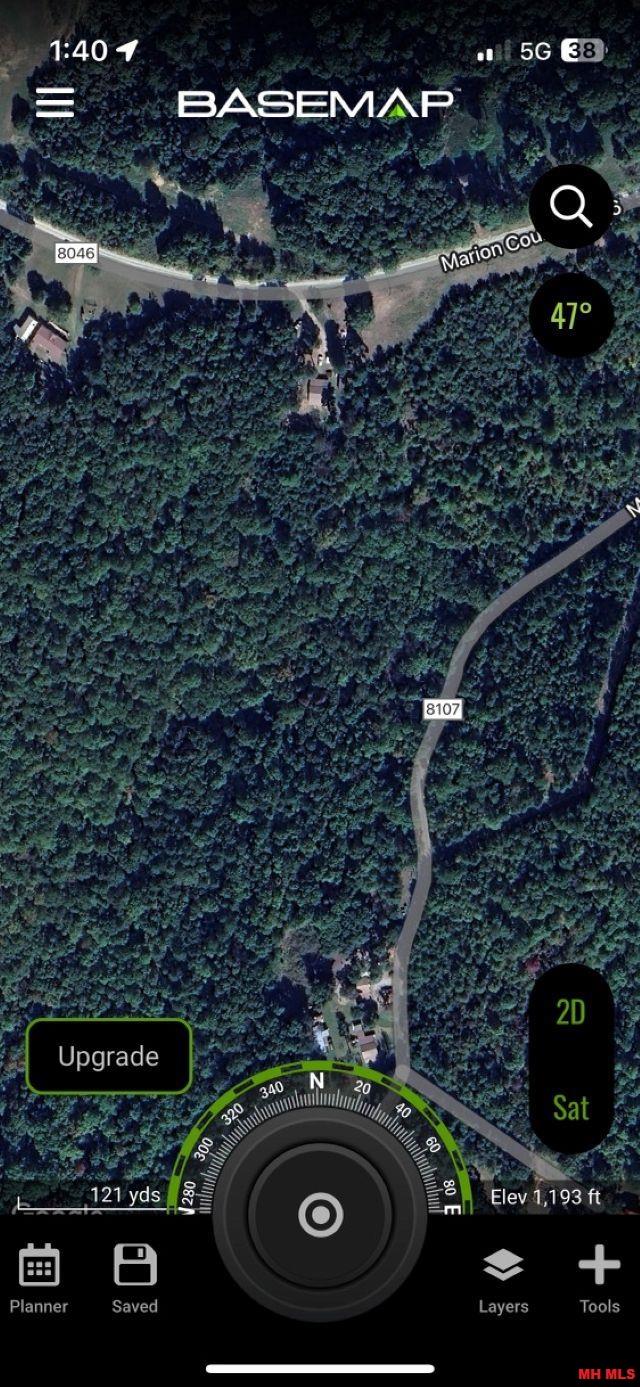
Task: Open the Tools menu
Action: coord(599,1278)
